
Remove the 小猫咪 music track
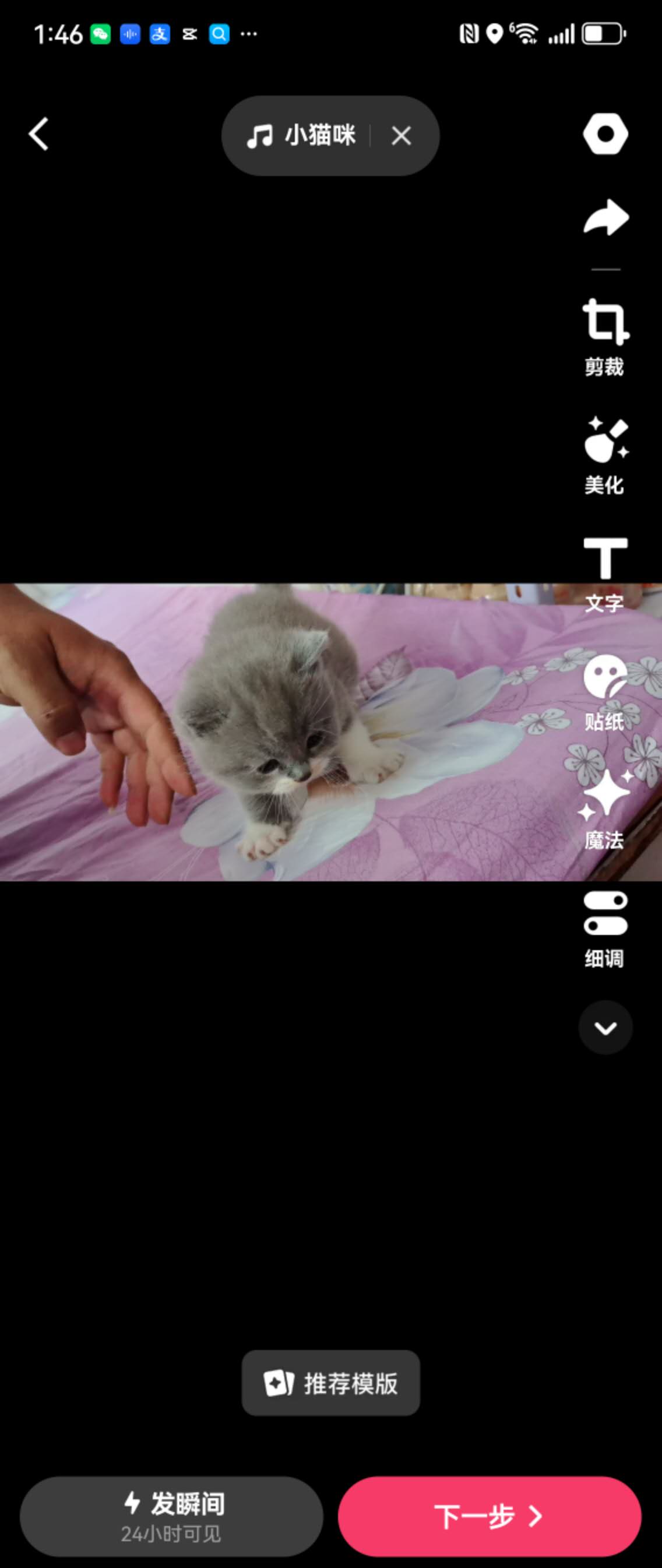click(401, 135)
